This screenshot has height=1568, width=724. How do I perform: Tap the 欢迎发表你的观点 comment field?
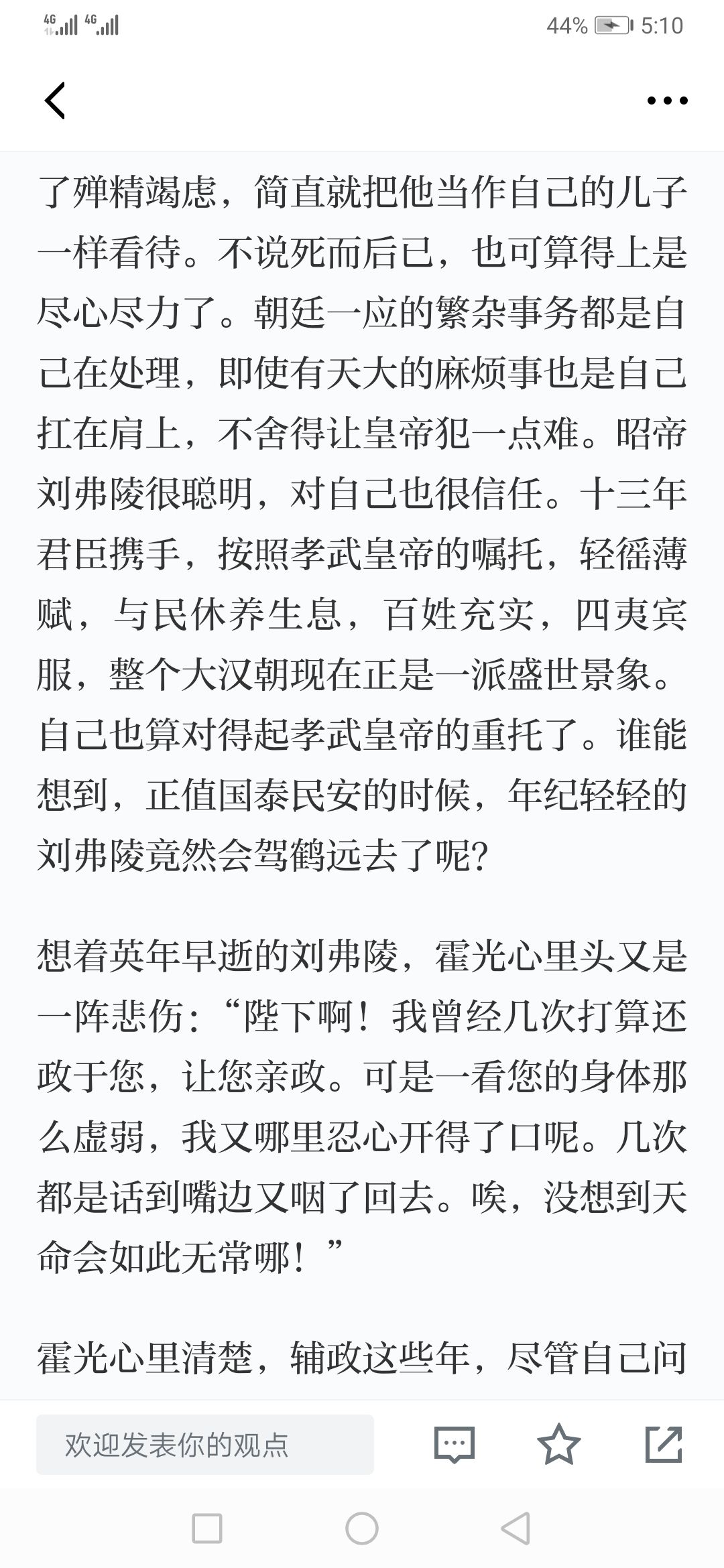[x=205, y=1445]
